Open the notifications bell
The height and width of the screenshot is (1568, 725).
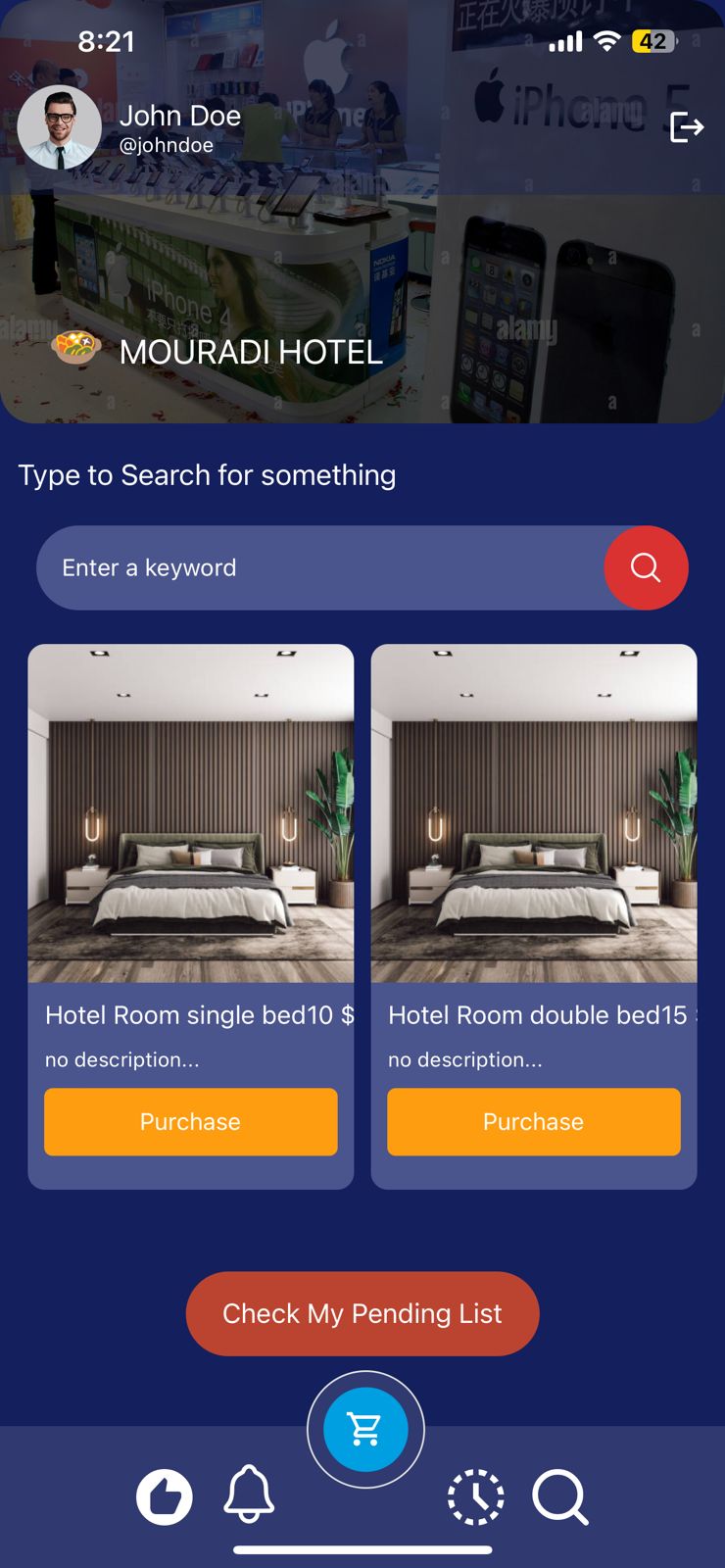click(x=249, y=1494)
